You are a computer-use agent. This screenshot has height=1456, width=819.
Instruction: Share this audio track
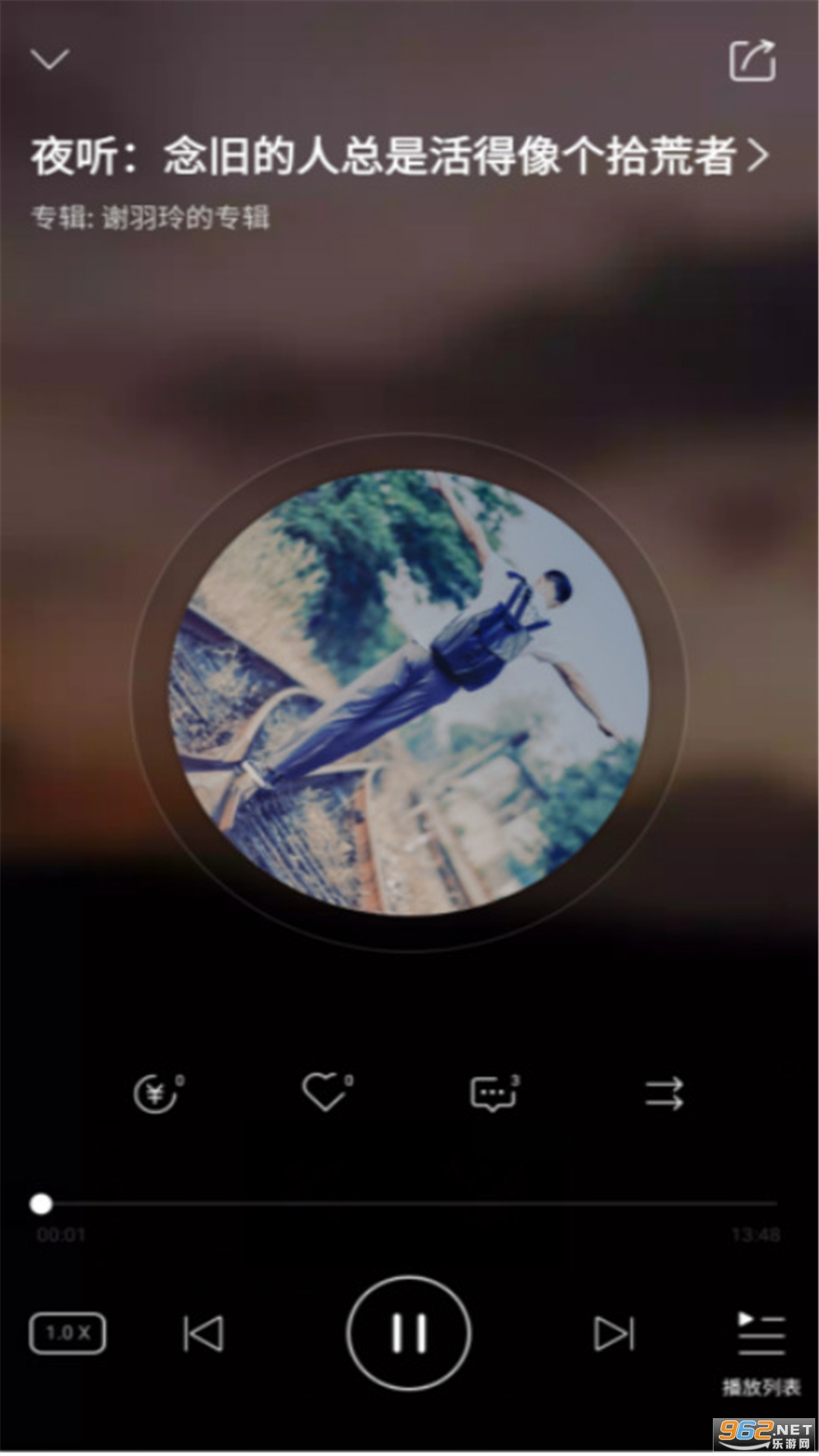pos(752,61)
